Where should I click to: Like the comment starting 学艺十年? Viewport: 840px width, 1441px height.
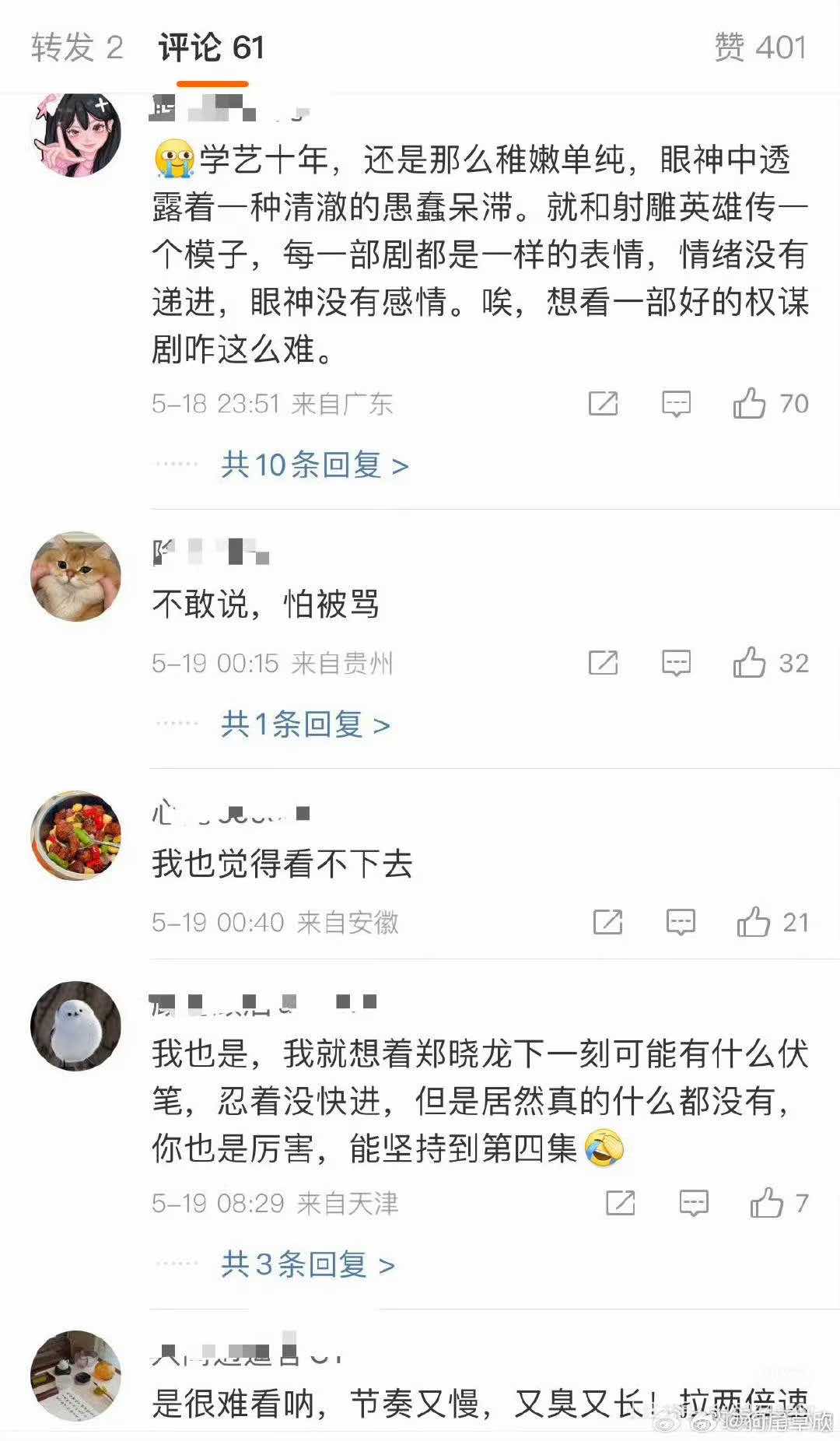tap(750, 404)
